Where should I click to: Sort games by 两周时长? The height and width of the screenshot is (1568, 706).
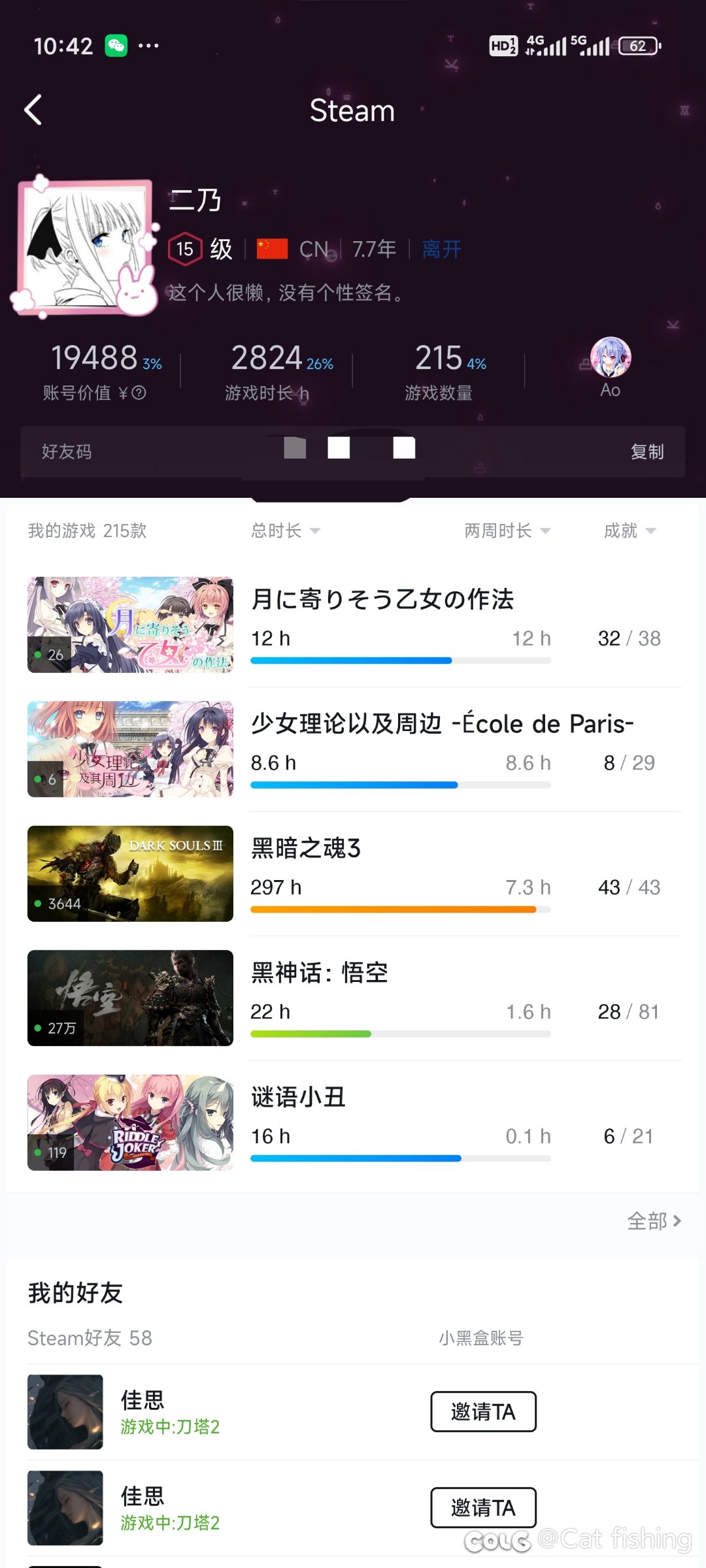tap(507, 531)
